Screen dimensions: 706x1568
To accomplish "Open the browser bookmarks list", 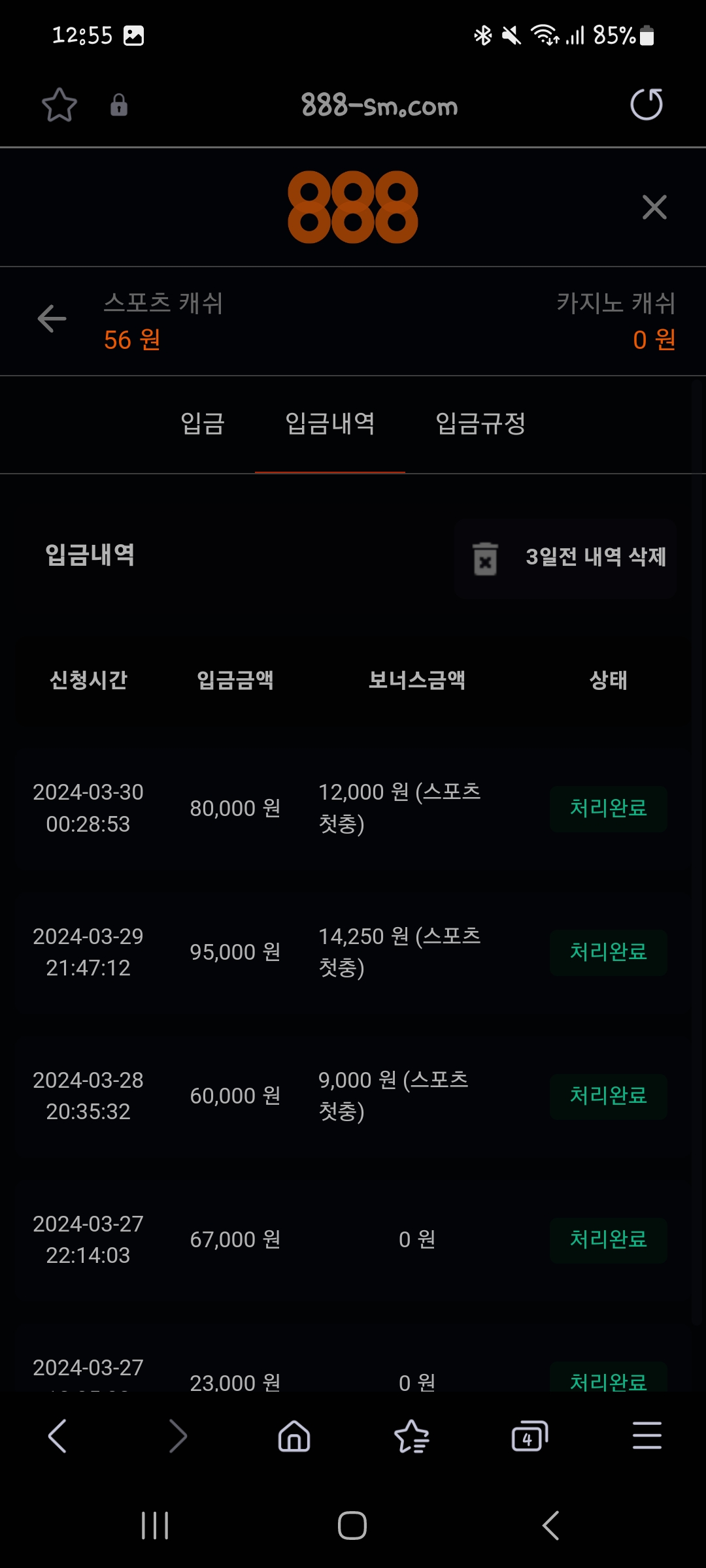I will 412,1436.
